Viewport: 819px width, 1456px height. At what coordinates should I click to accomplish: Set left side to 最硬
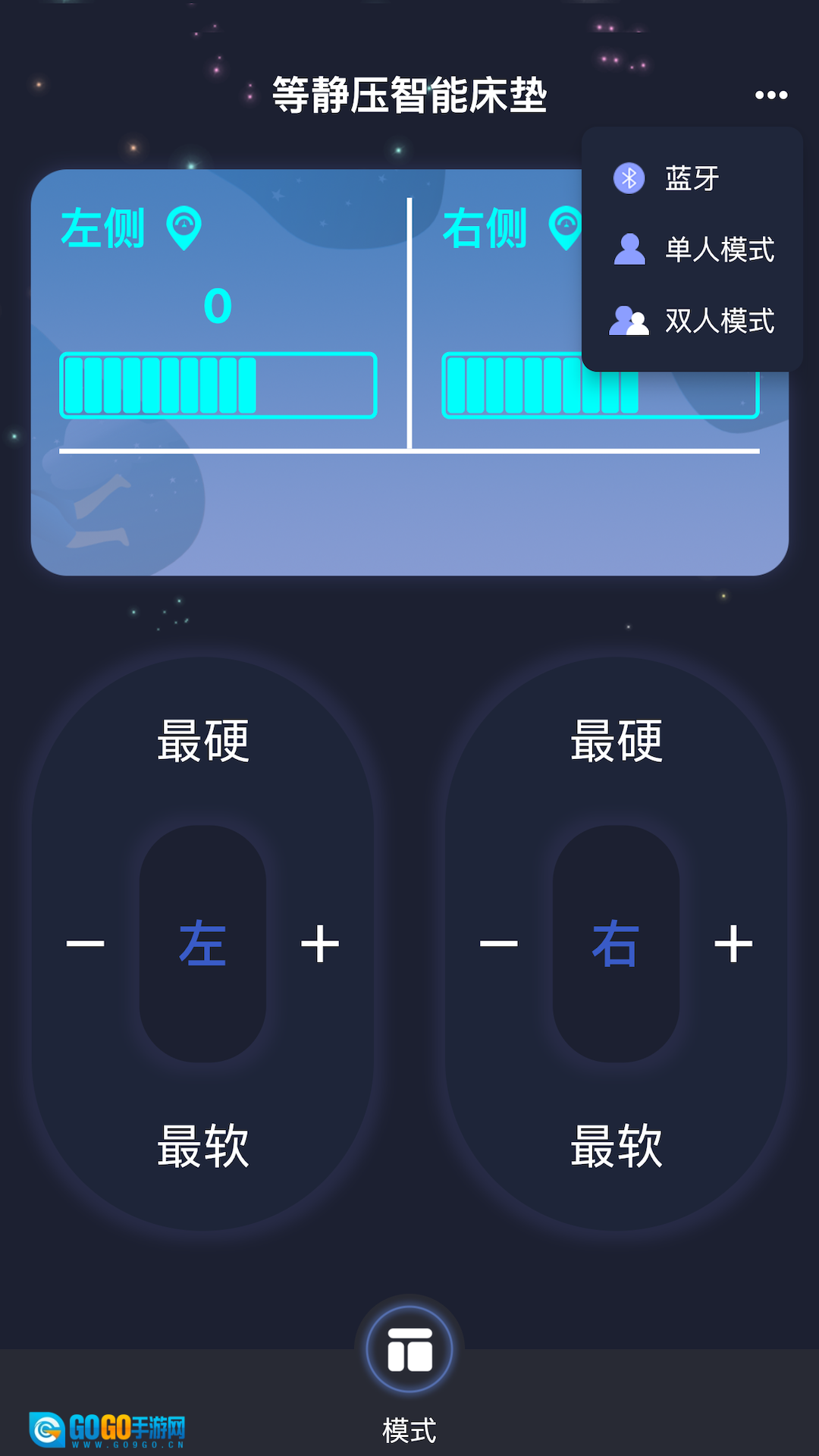[203, 741]
